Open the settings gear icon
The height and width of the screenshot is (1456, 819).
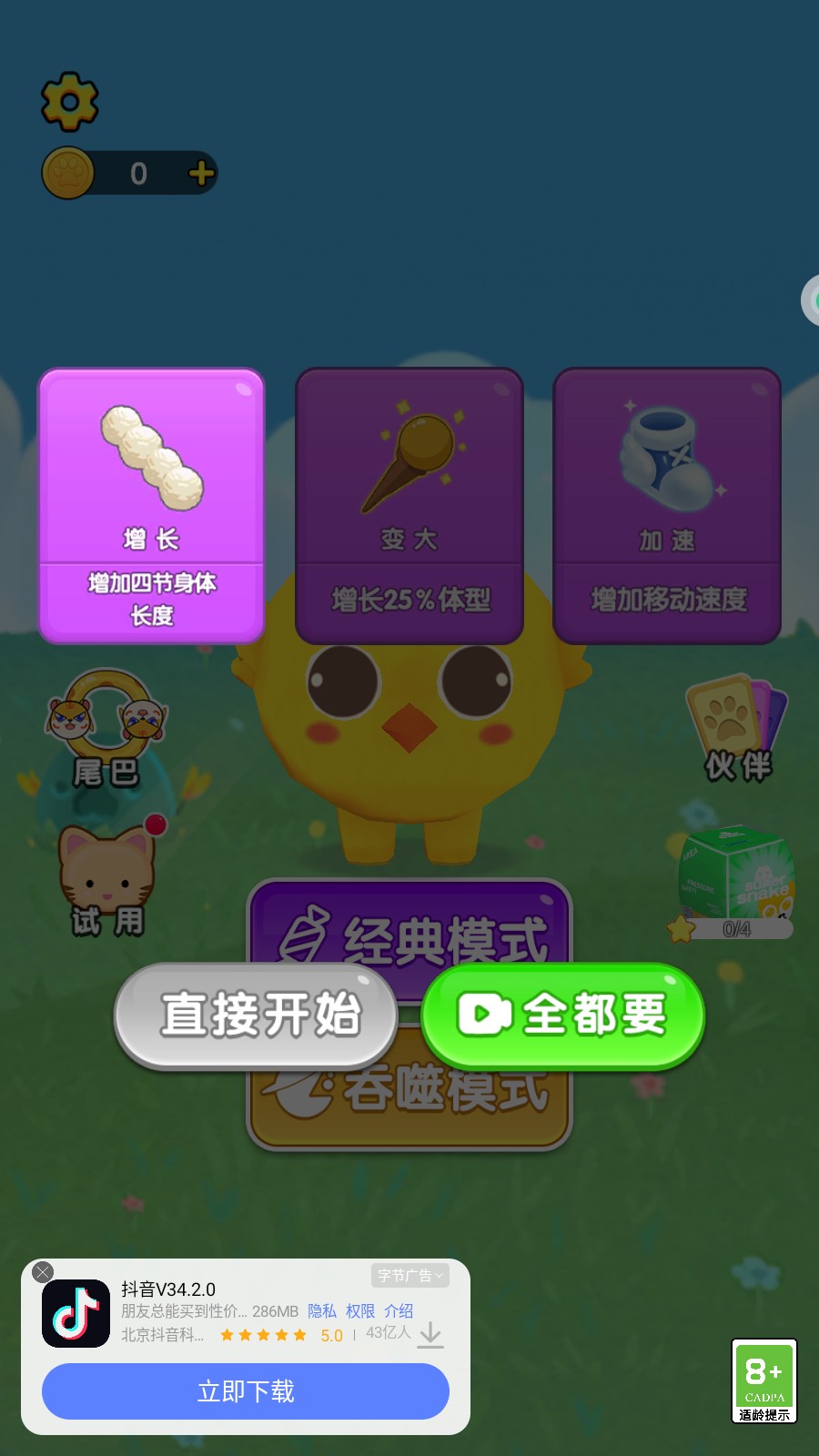tap(70, 101)
